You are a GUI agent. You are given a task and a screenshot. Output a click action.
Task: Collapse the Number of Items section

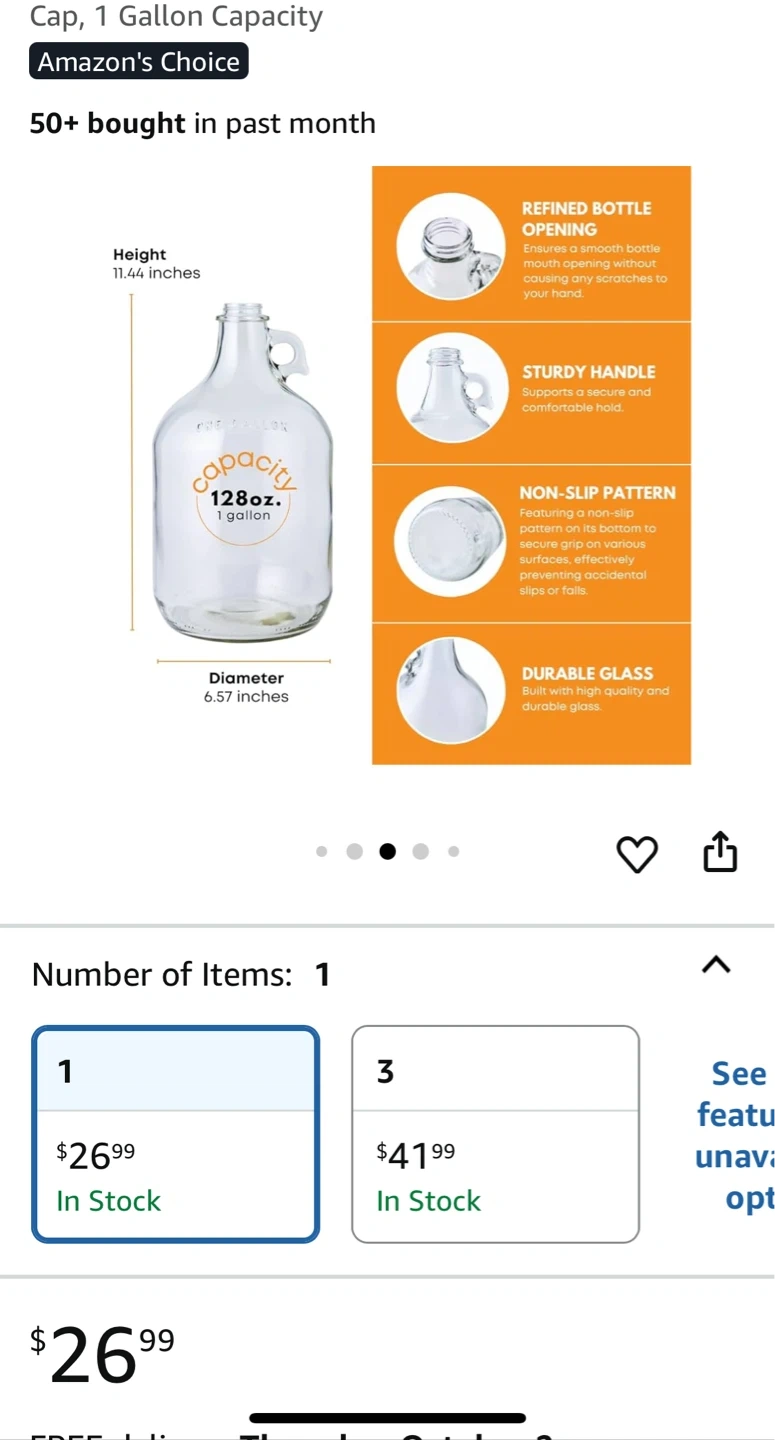coord(716,965)
